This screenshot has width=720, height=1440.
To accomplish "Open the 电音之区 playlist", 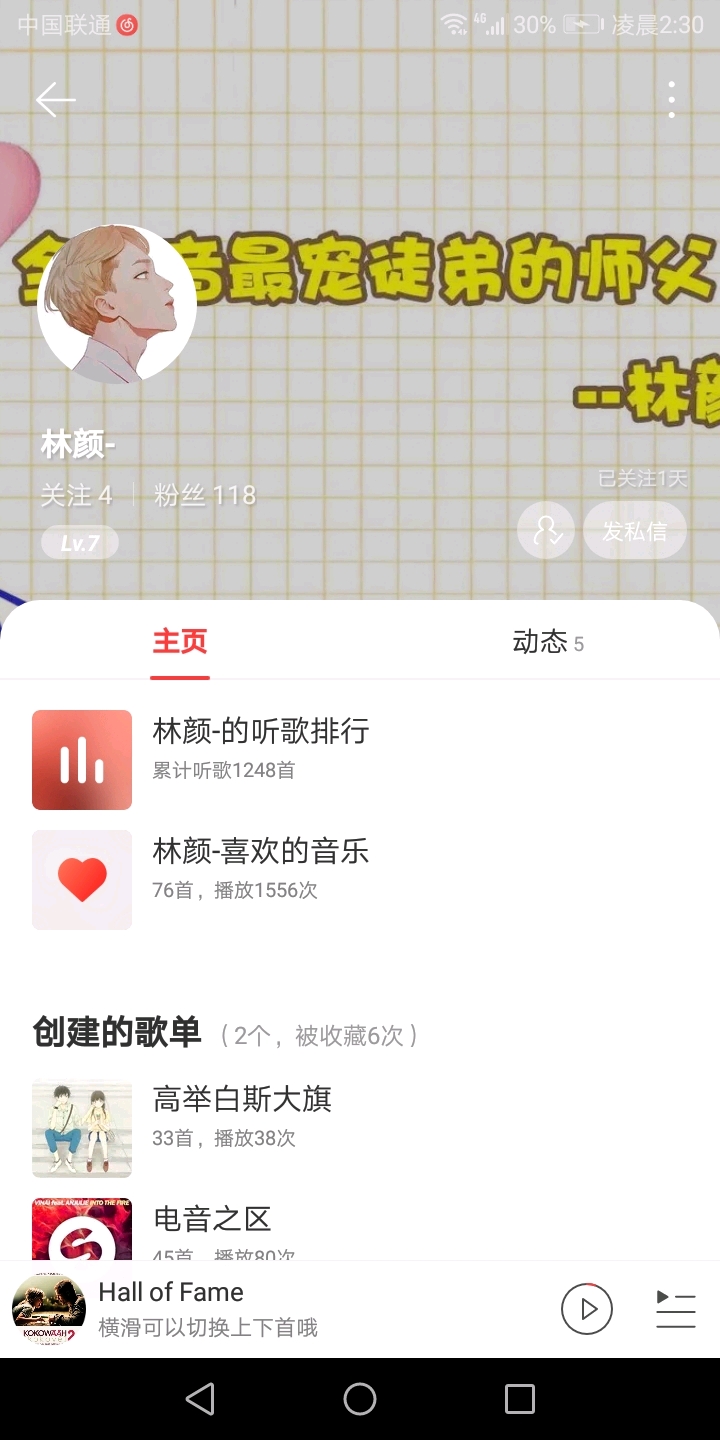I will pos(360,1228).
